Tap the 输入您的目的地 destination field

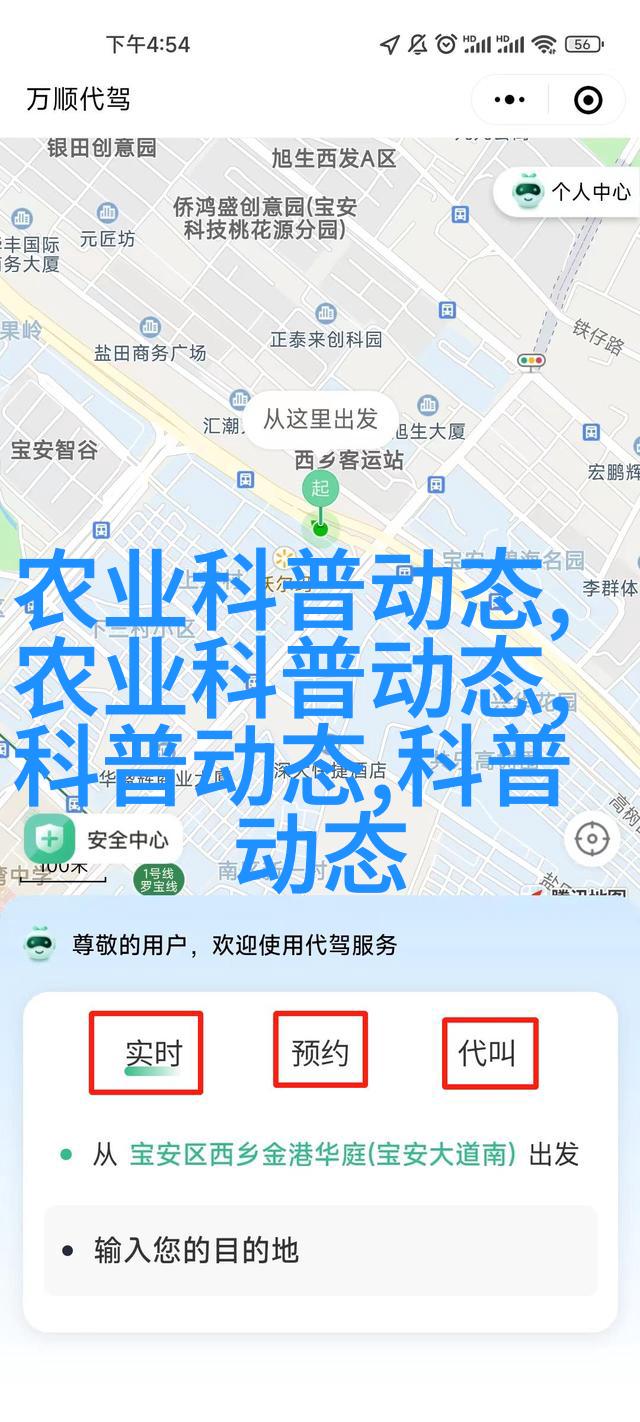[x=320, y=1250]
